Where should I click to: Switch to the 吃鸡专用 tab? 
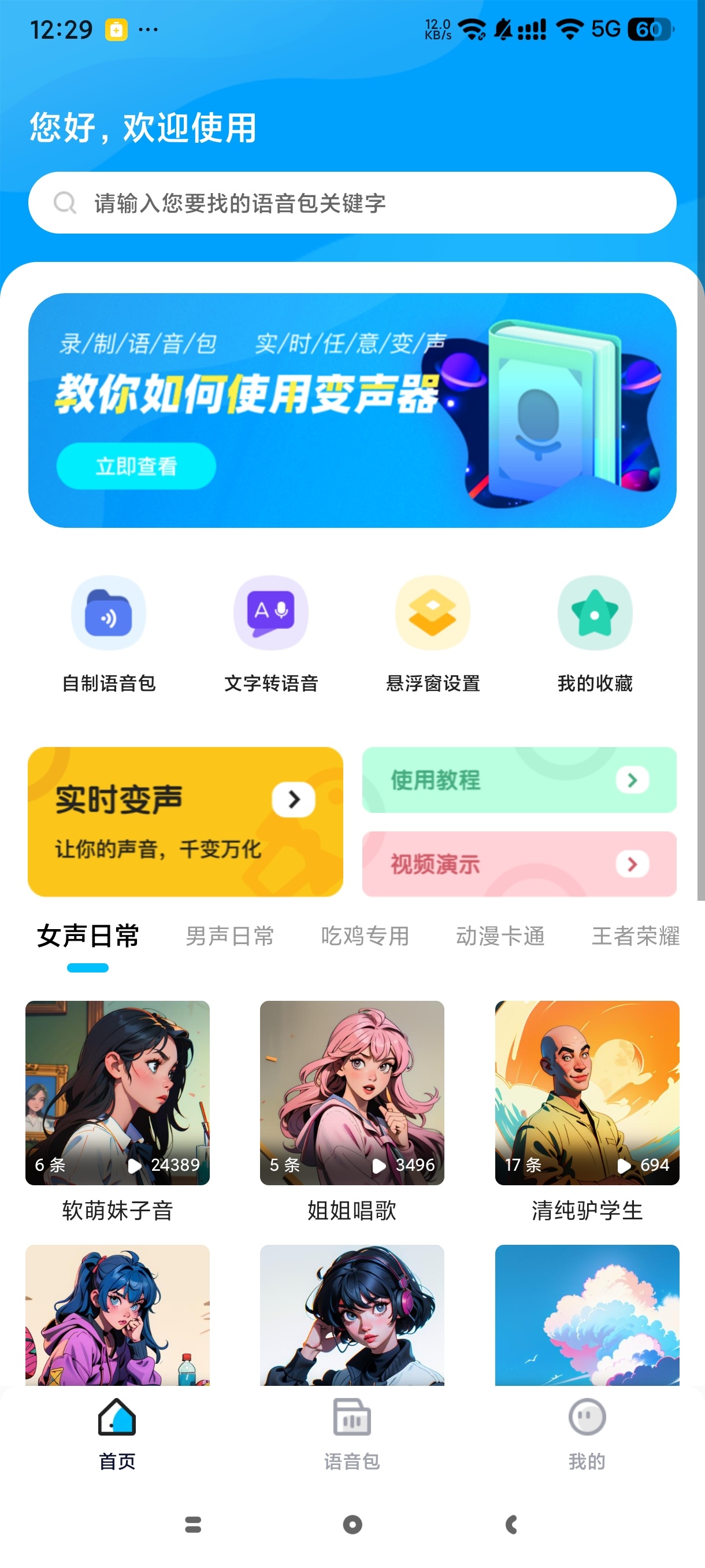tap(365, 936)
